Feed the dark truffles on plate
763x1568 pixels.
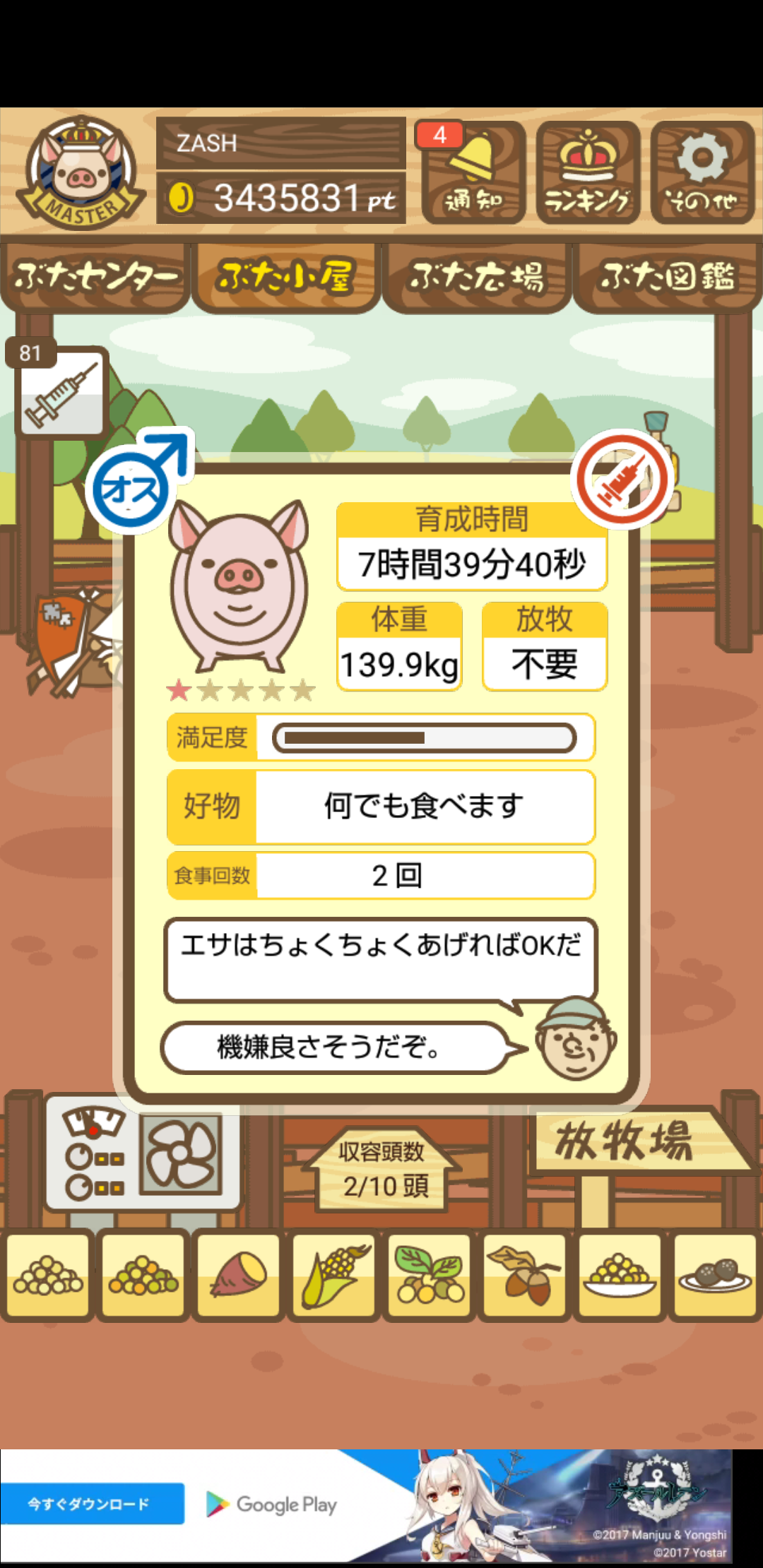[715, 1276]
